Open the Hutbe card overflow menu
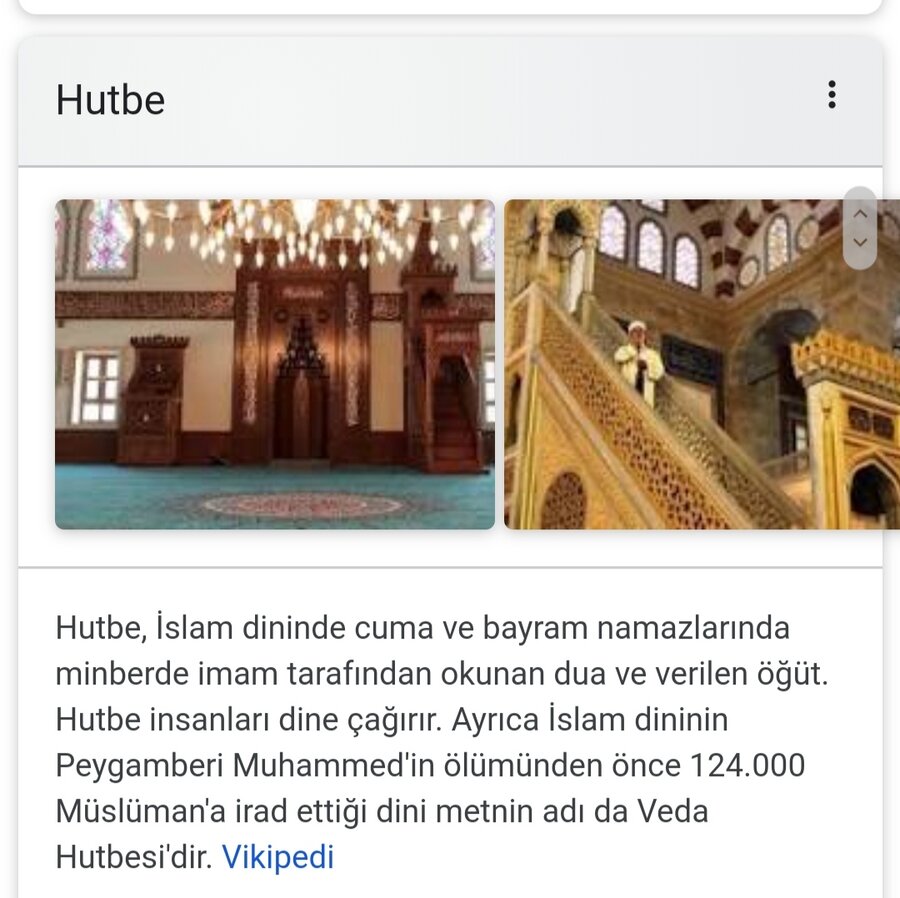 [831, 96]
